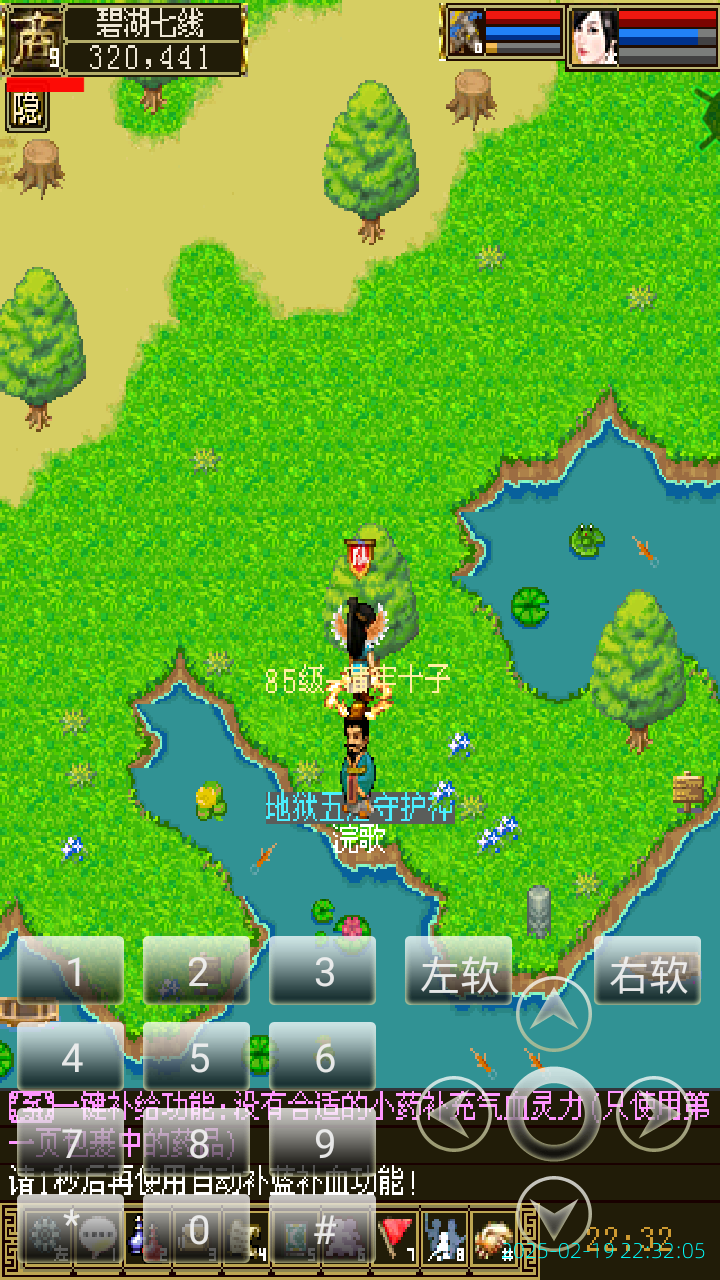Tap number key 9
The width and height of the screenshot is (720, 1280).
[x=323, y=1142]
